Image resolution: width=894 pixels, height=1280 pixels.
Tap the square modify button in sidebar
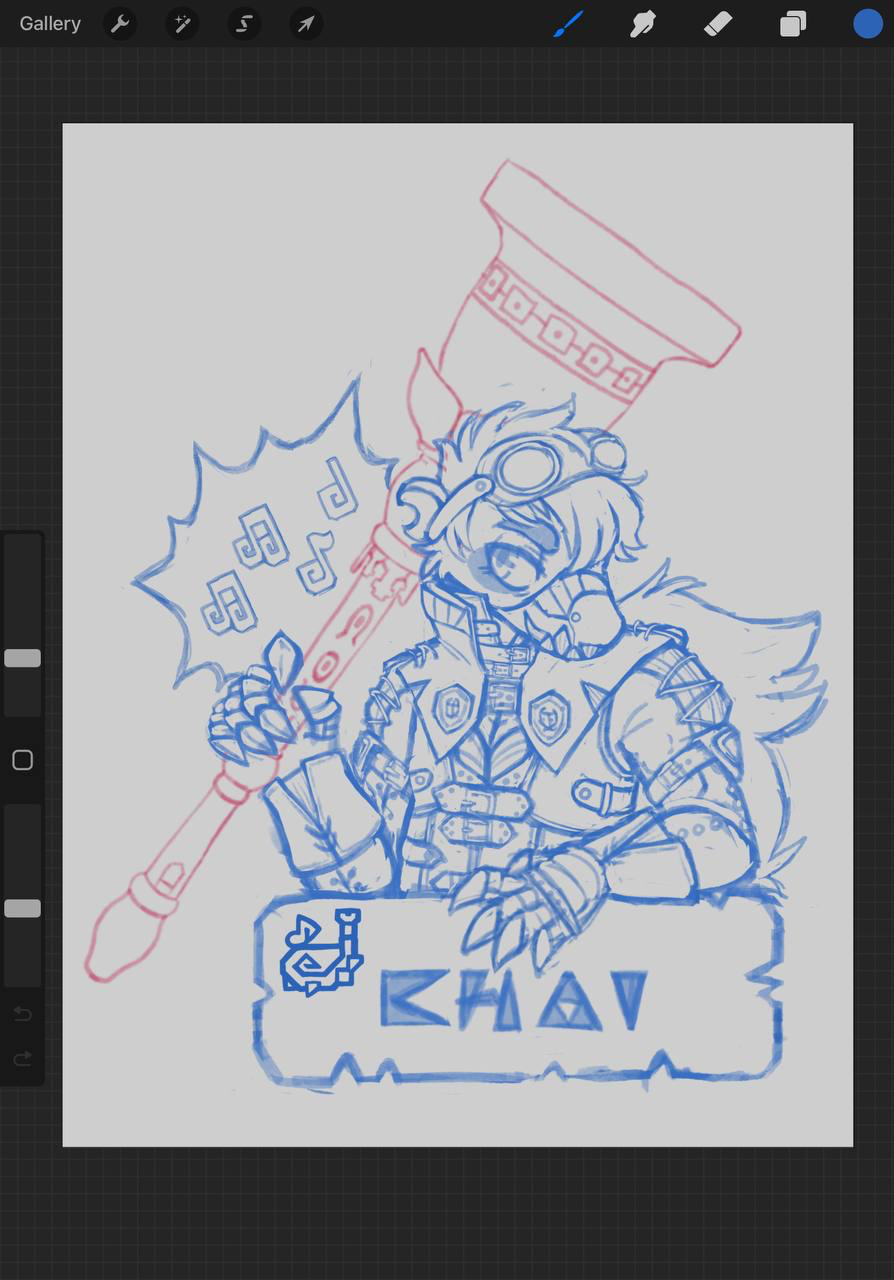(x=22, y=761)
